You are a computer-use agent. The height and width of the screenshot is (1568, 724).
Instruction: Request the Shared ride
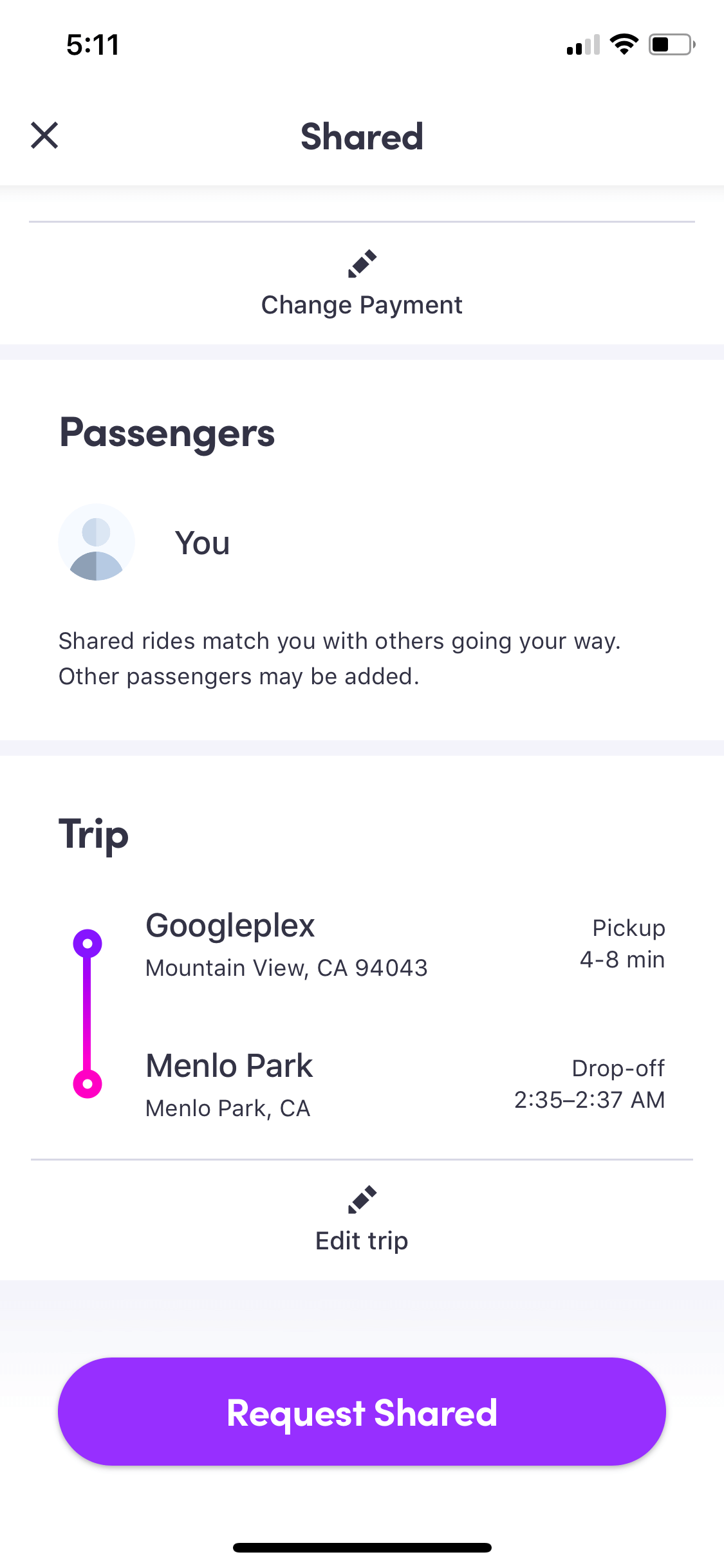coord(362,1412)
